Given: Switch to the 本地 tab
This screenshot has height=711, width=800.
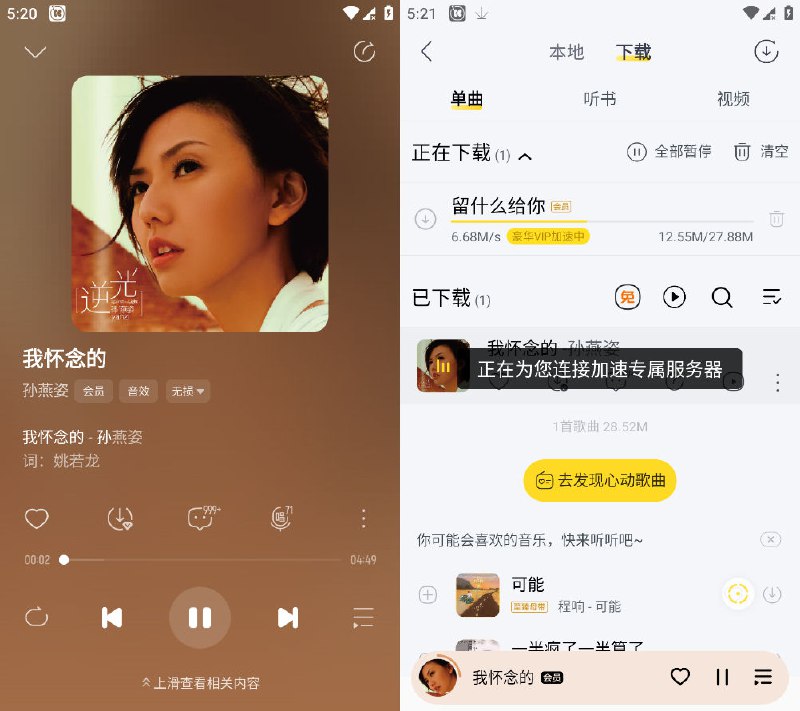Looking at the screenshot, I should pos(566,52).
